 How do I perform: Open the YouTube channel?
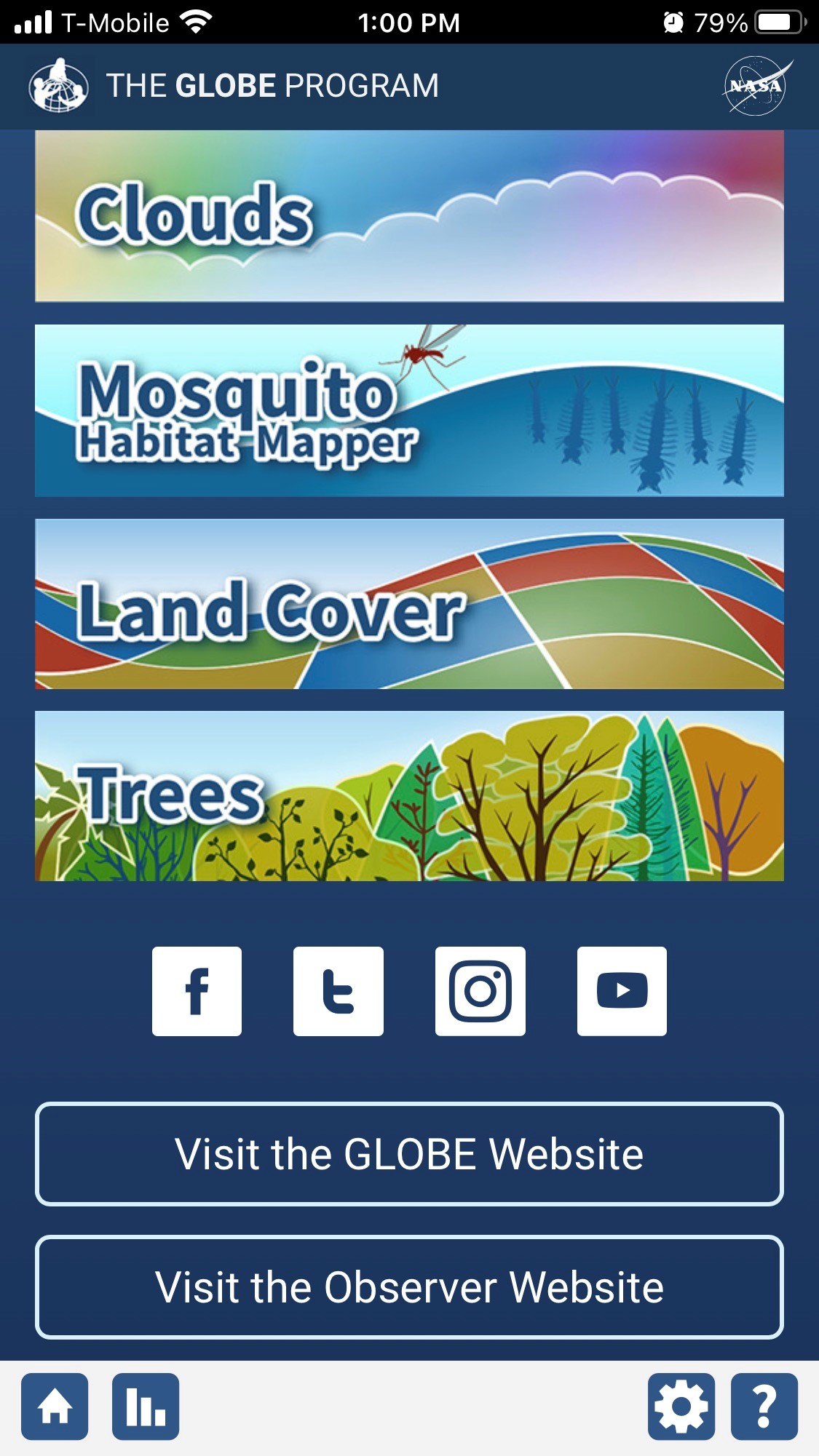[622, 991]
